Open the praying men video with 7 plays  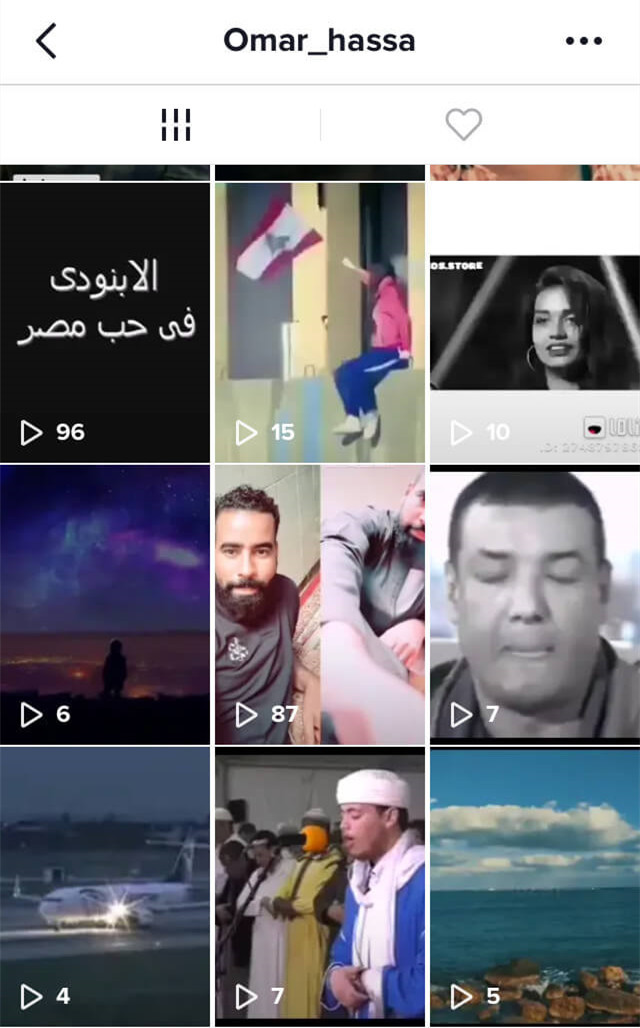pos(320,886)
